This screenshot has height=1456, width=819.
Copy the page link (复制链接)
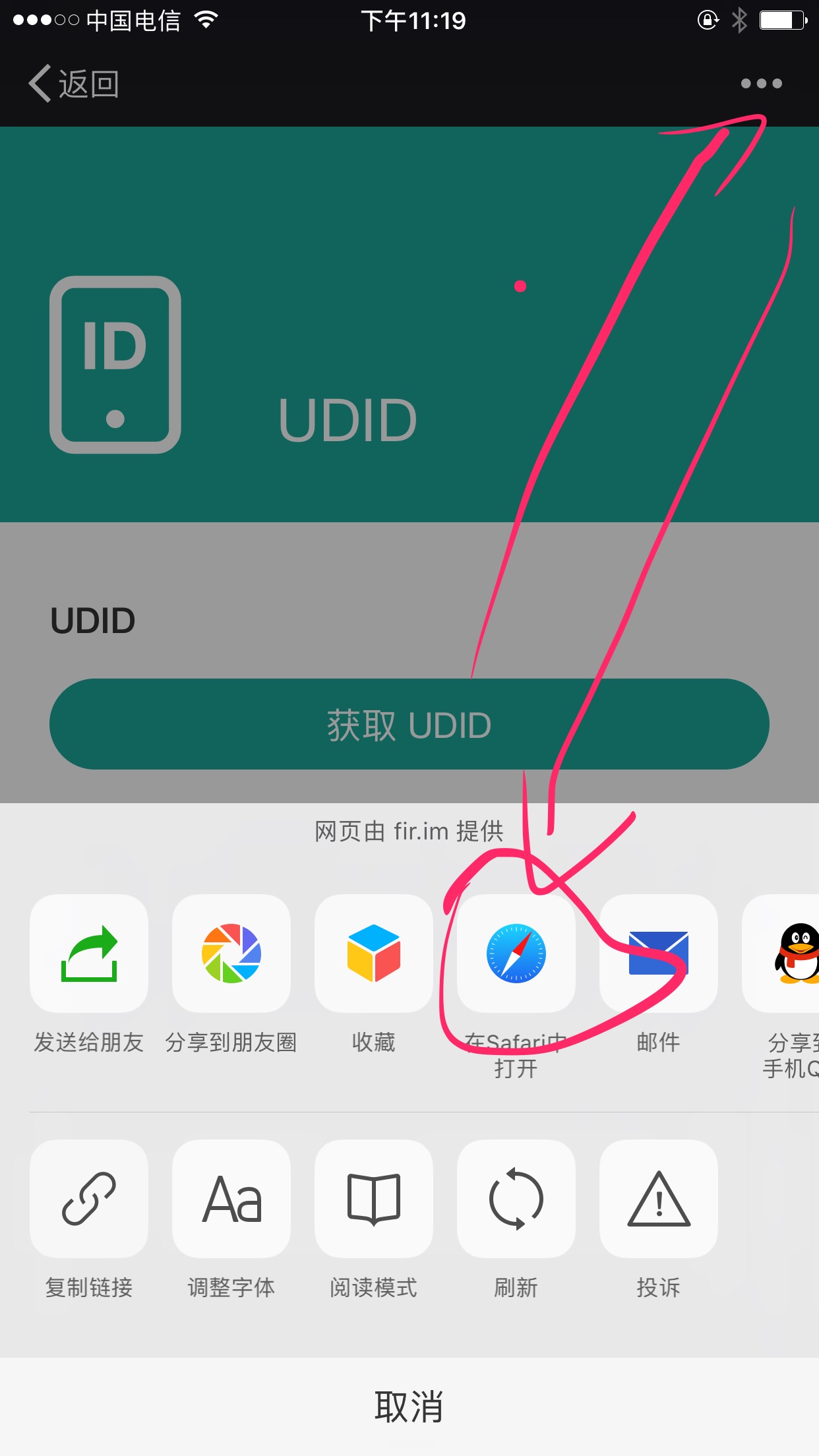click(x=89, y=1199)
